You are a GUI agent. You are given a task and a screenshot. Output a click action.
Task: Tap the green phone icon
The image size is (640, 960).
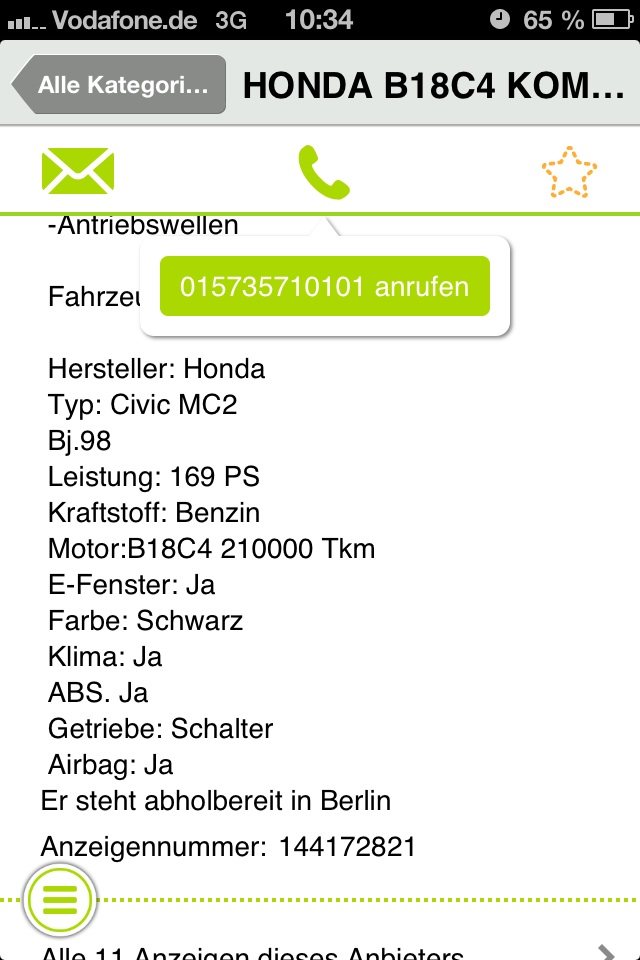pos(324,172)
